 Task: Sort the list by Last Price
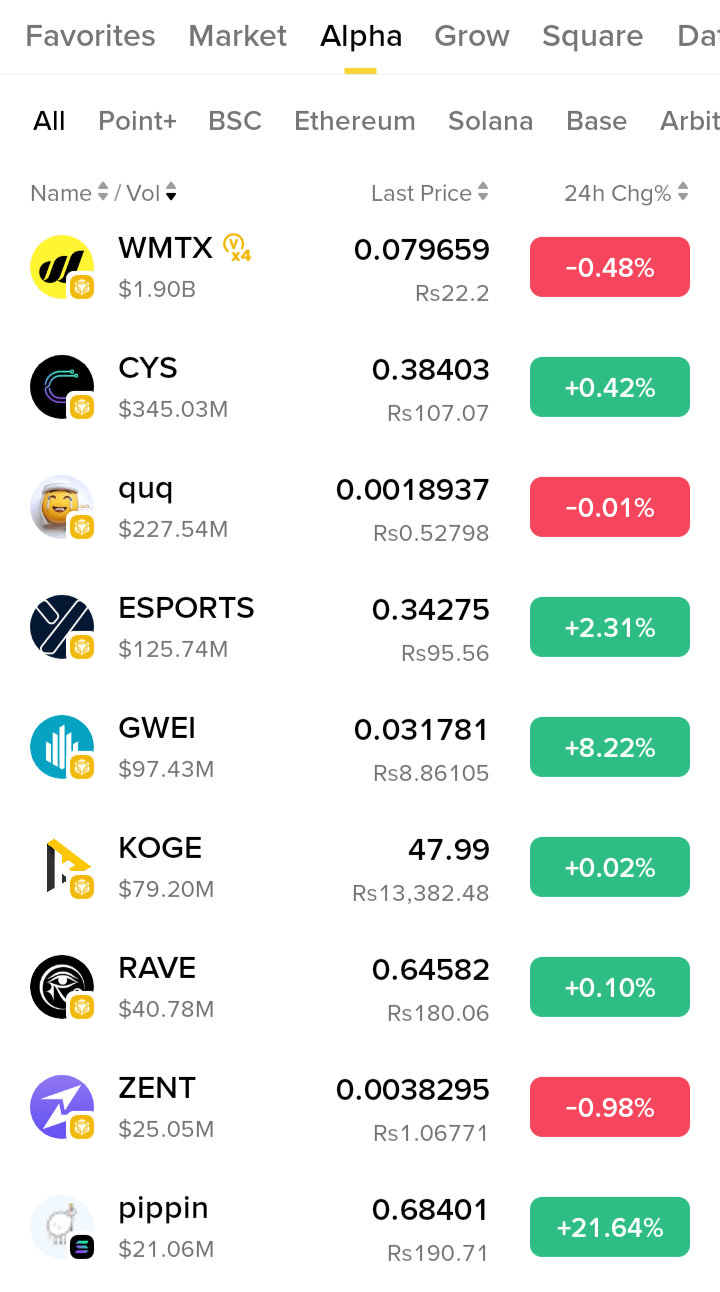(x=429, y=193)
